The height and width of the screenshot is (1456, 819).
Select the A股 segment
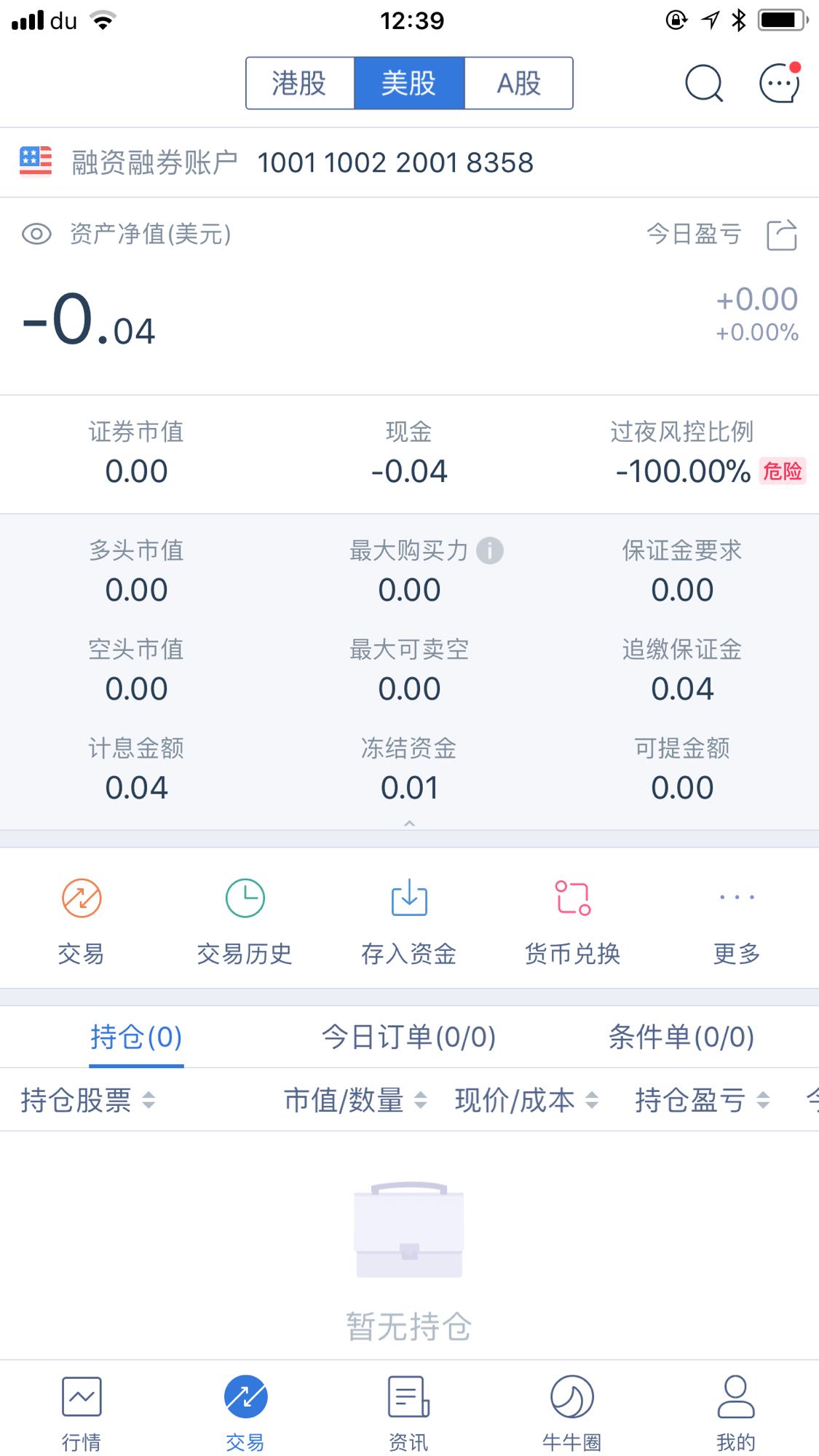[x=518, y=83]
